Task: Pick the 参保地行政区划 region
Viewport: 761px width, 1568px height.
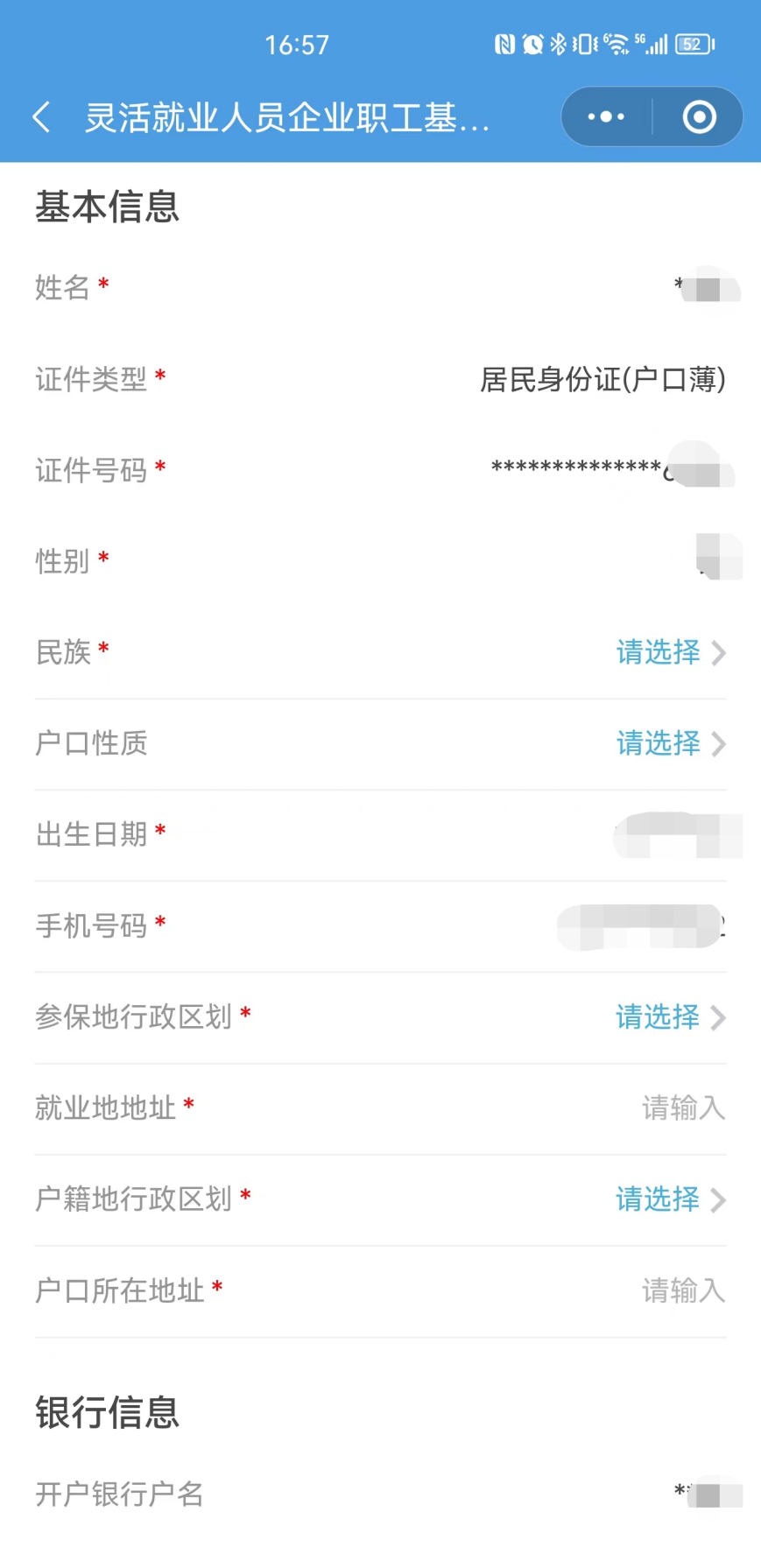Action: tap(670, 1017)
